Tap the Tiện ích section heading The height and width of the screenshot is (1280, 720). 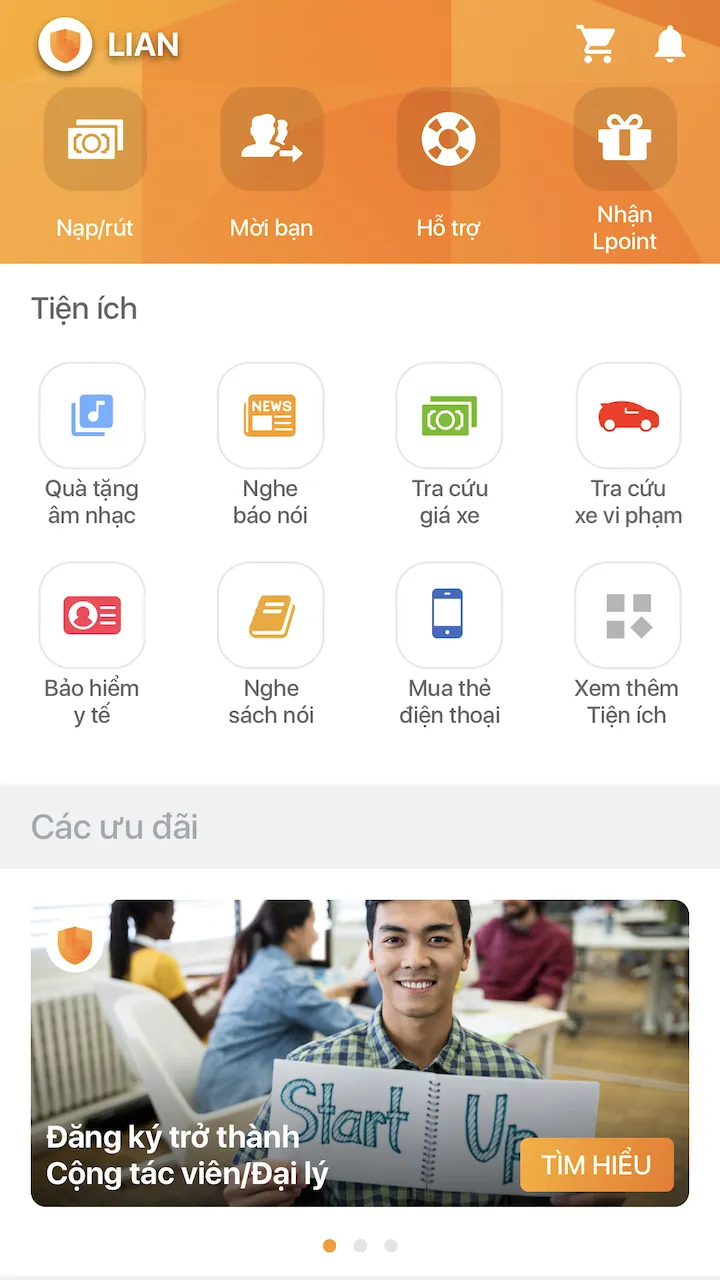pos(84,308)
